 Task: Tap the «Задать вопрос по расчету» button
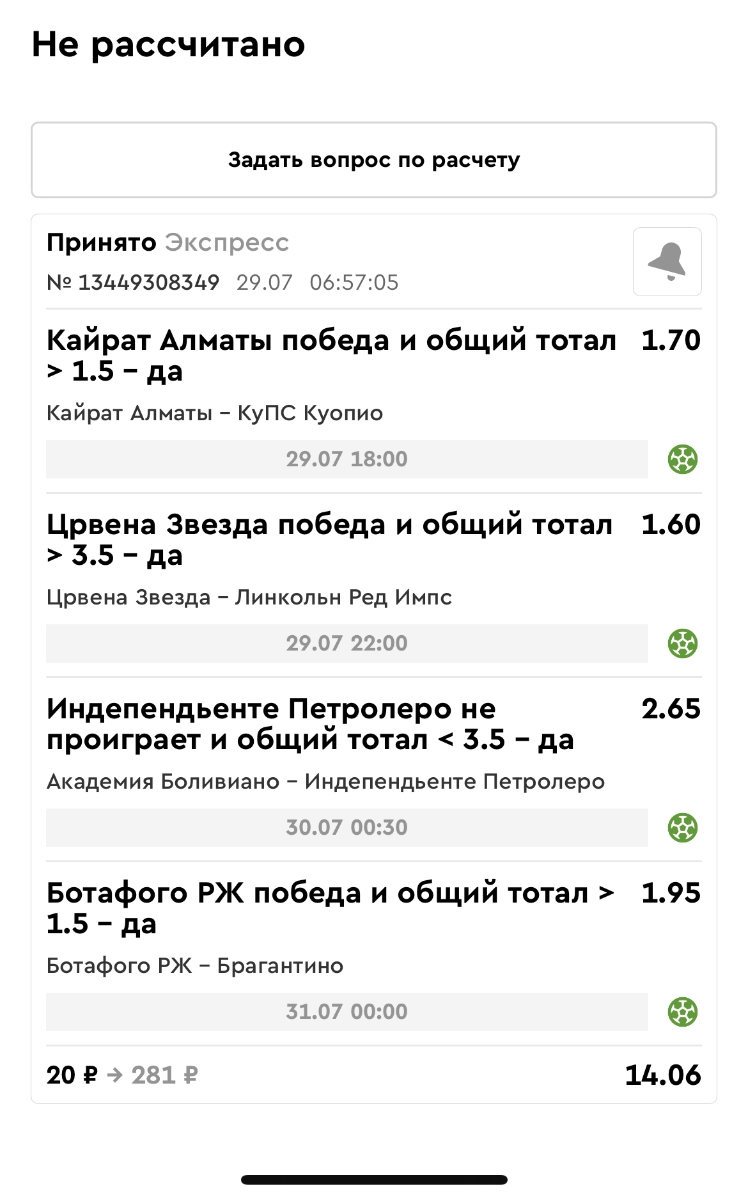(x=374, y=160)
